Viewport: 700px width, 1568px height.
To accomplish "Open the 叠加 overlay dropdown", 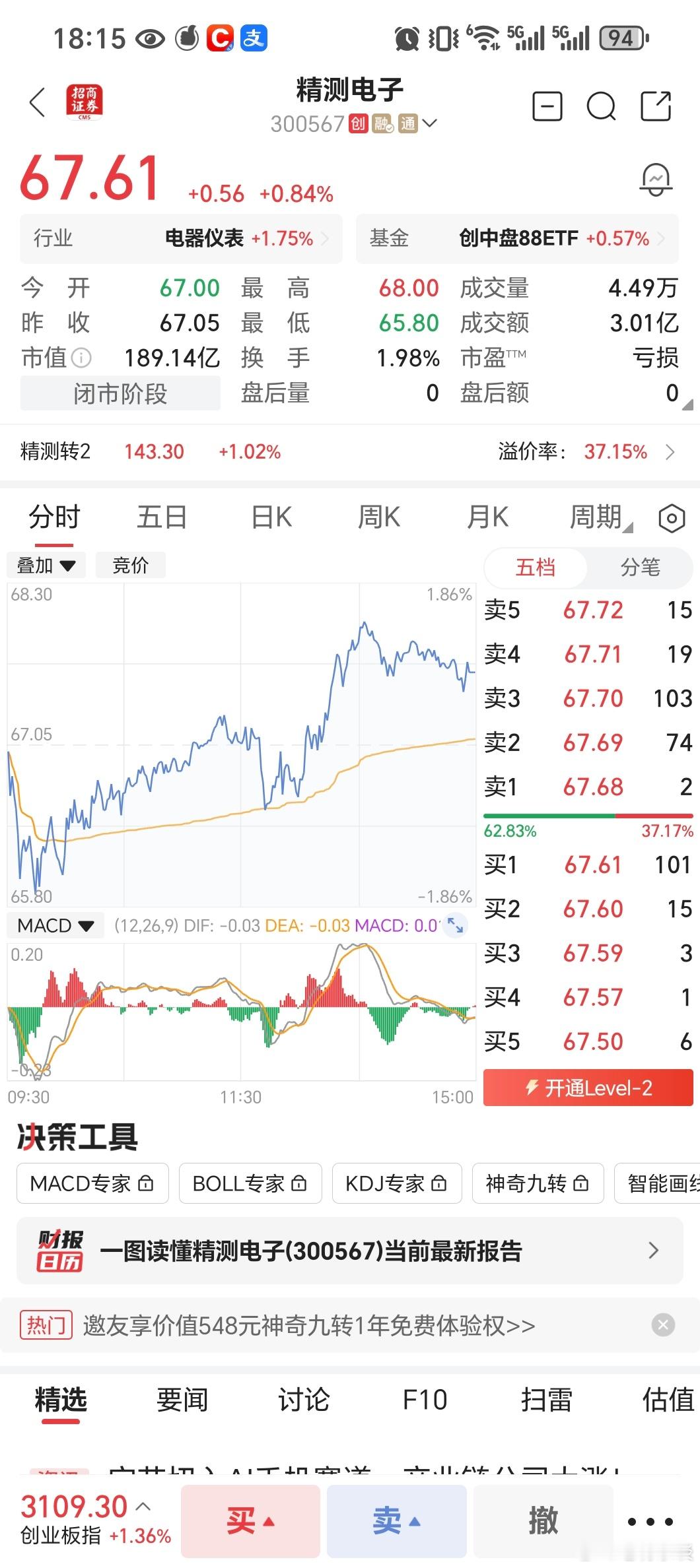I will (x=45, y=565).
